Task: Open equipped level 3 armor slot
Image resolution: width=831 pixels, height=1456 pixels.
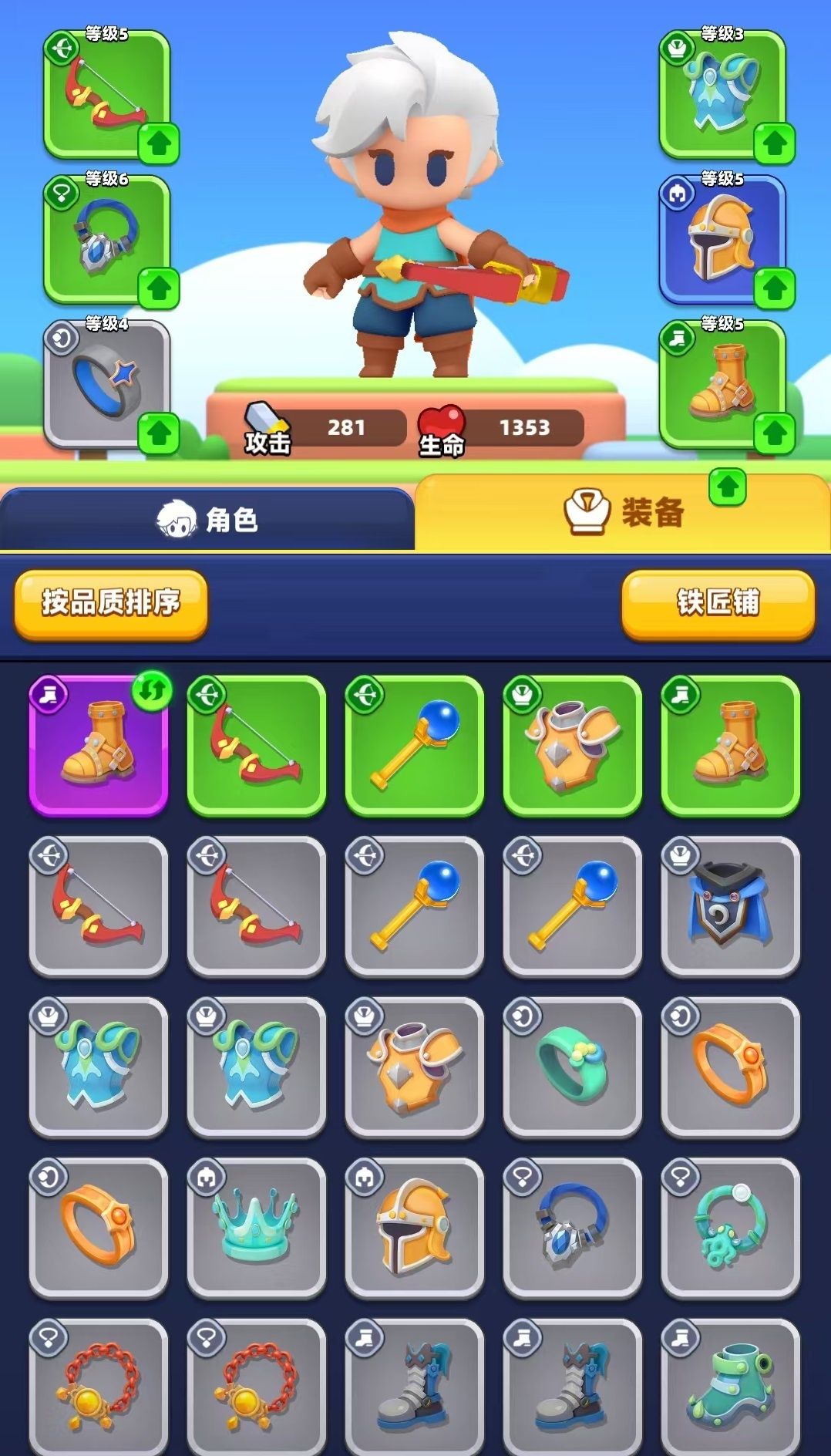Action: (722, 96)
